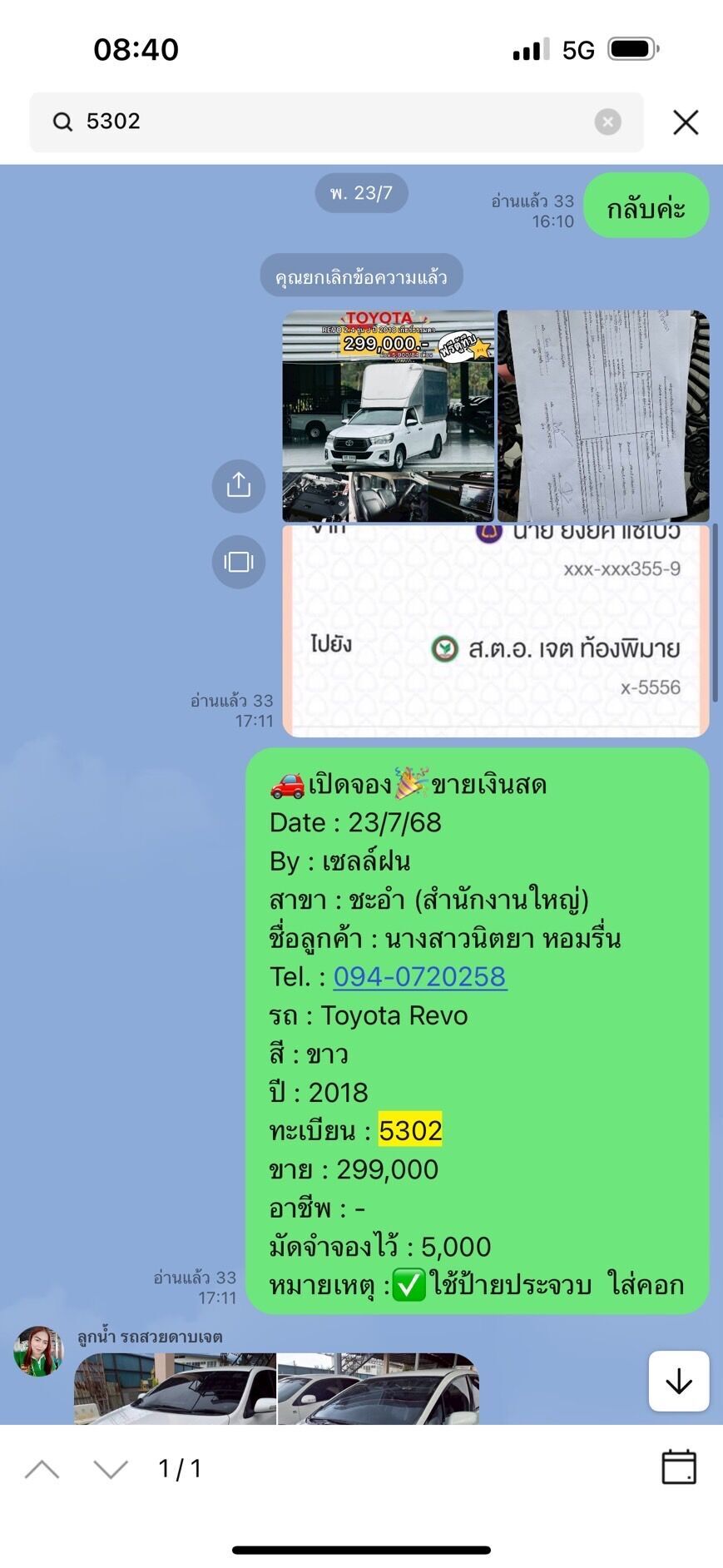The width and height of the screenshot is (723, 1568).
Task: Share the sent photos
Action: coord(239,485)
